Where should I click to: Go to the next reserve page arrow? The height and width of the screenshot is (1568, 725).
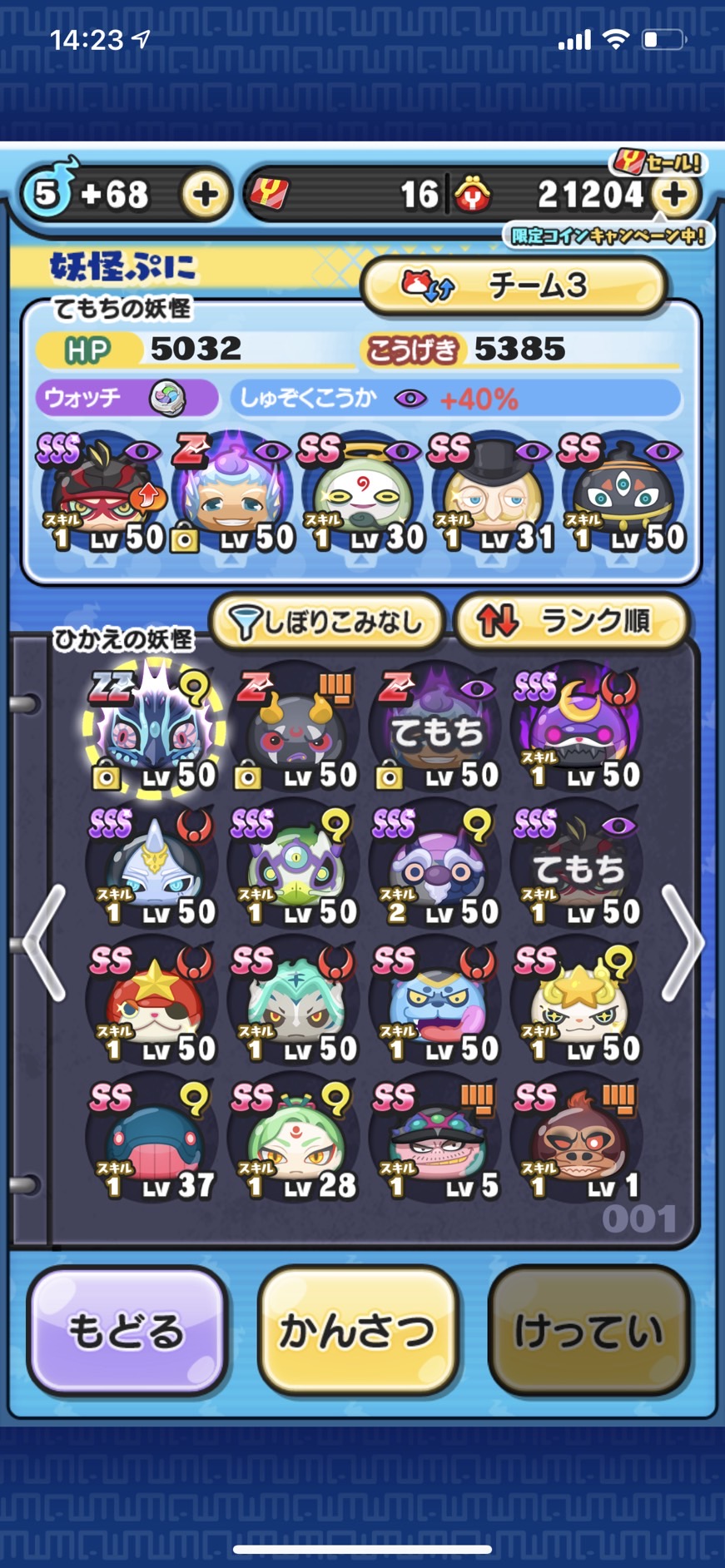(x=683, y=942)
